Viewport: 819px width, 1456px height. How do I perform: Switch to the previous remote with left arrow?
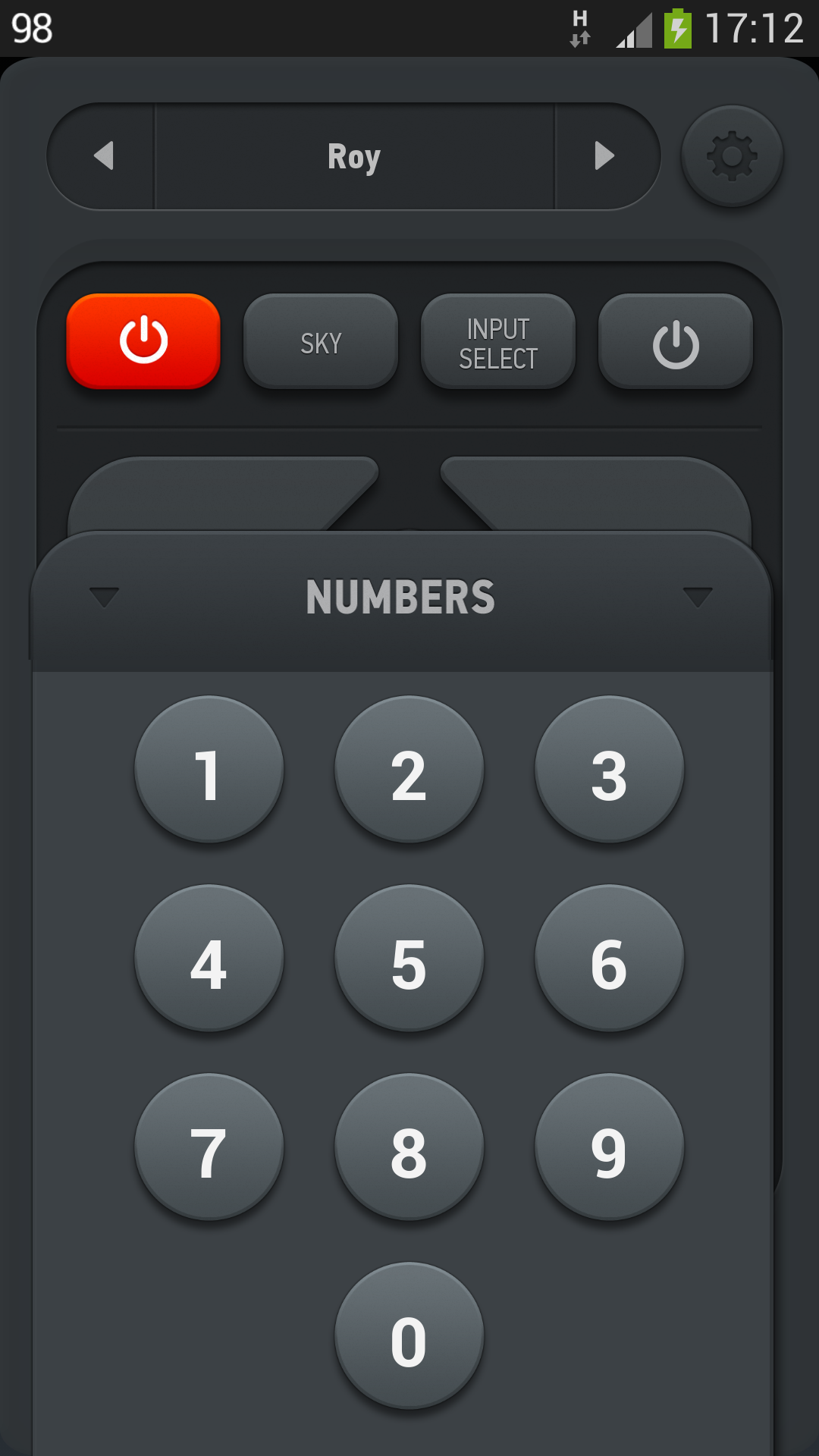(103, 156)
